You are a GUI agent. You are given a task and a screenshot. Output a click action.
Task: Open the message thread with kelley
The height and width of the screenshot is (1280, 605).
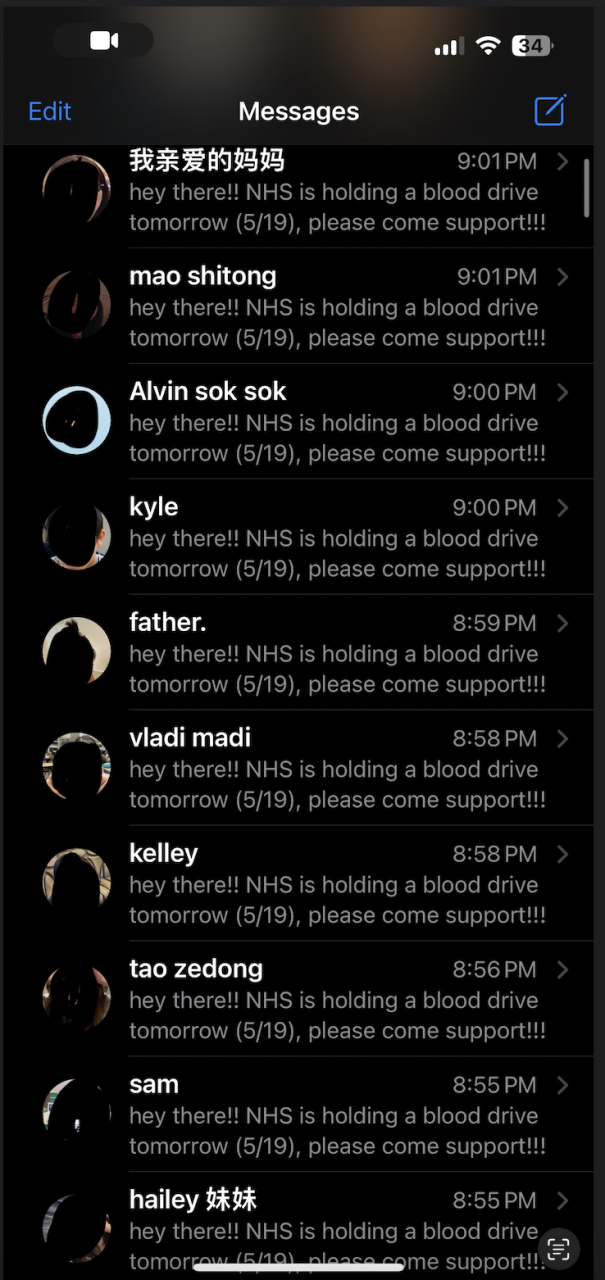[x=336, y=883]
